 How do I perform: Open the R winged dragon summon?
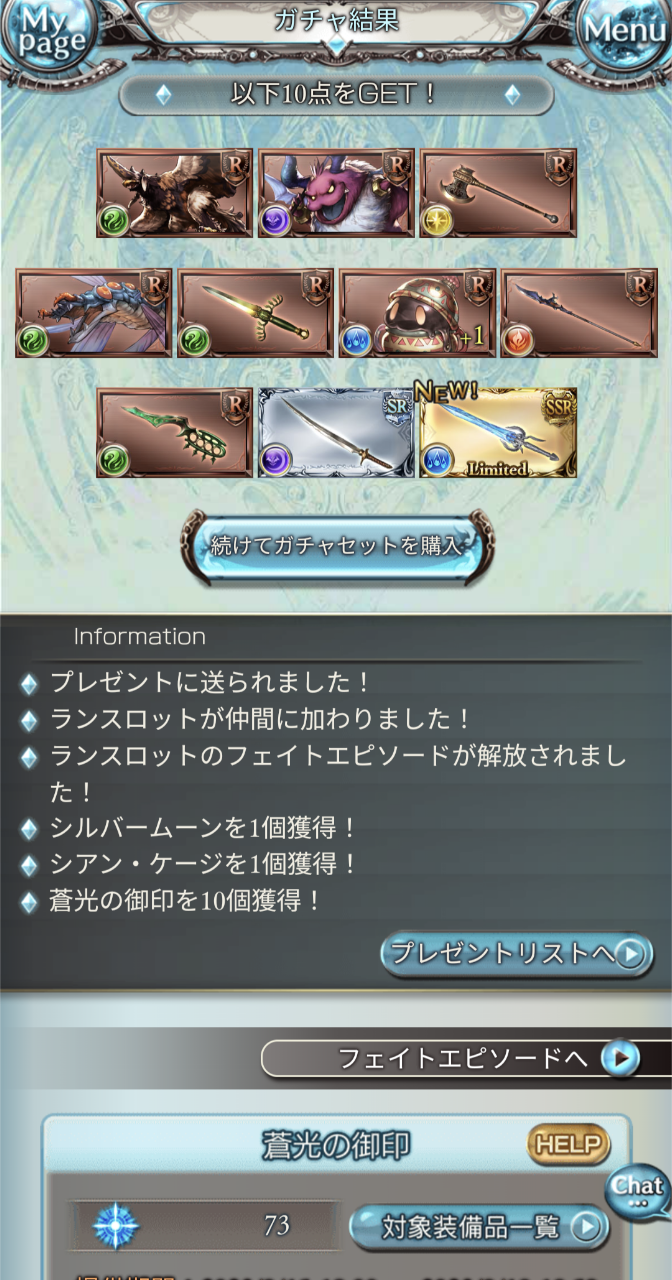tap(175, 193)
